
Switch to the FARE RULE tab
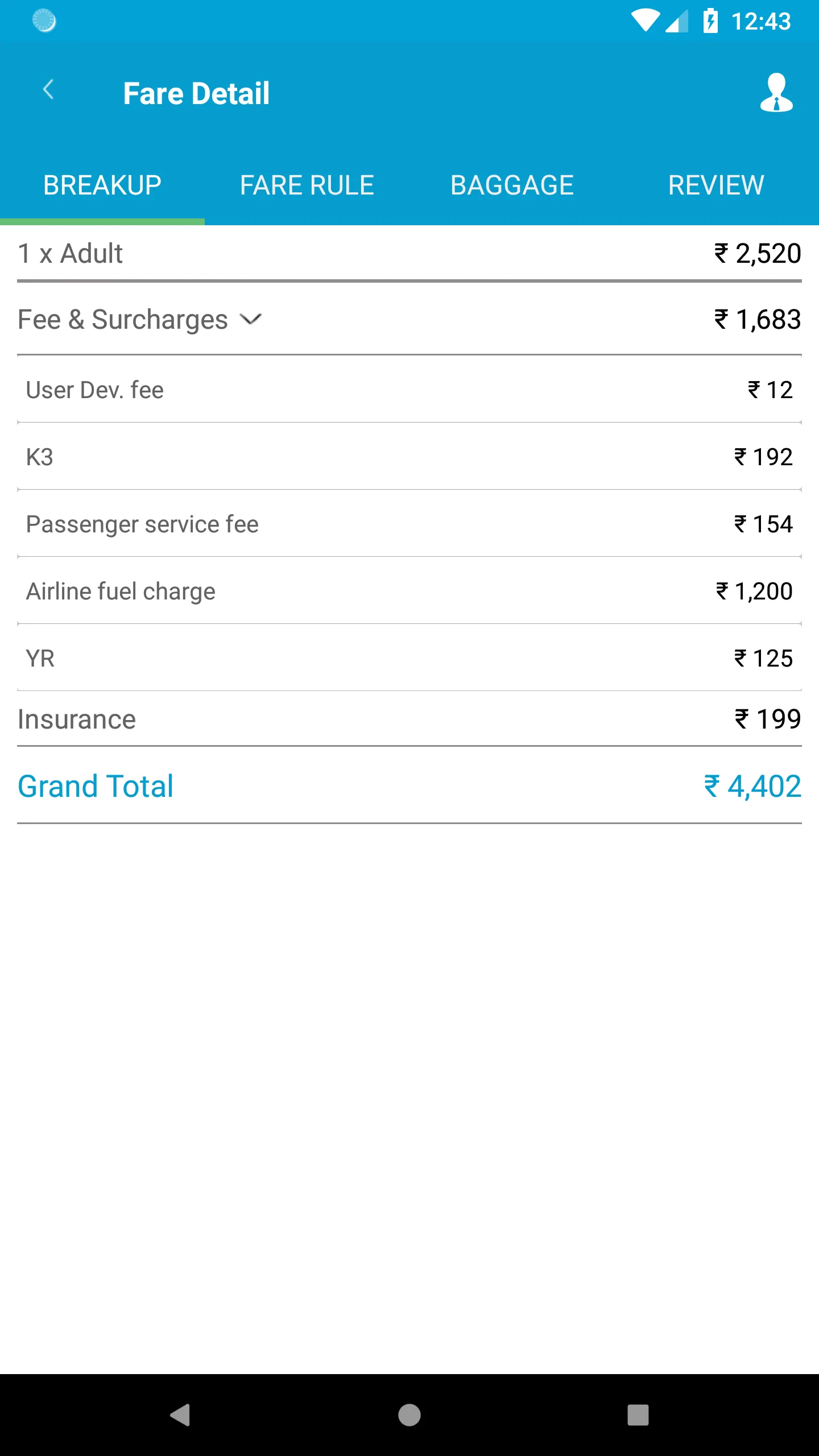307,184
